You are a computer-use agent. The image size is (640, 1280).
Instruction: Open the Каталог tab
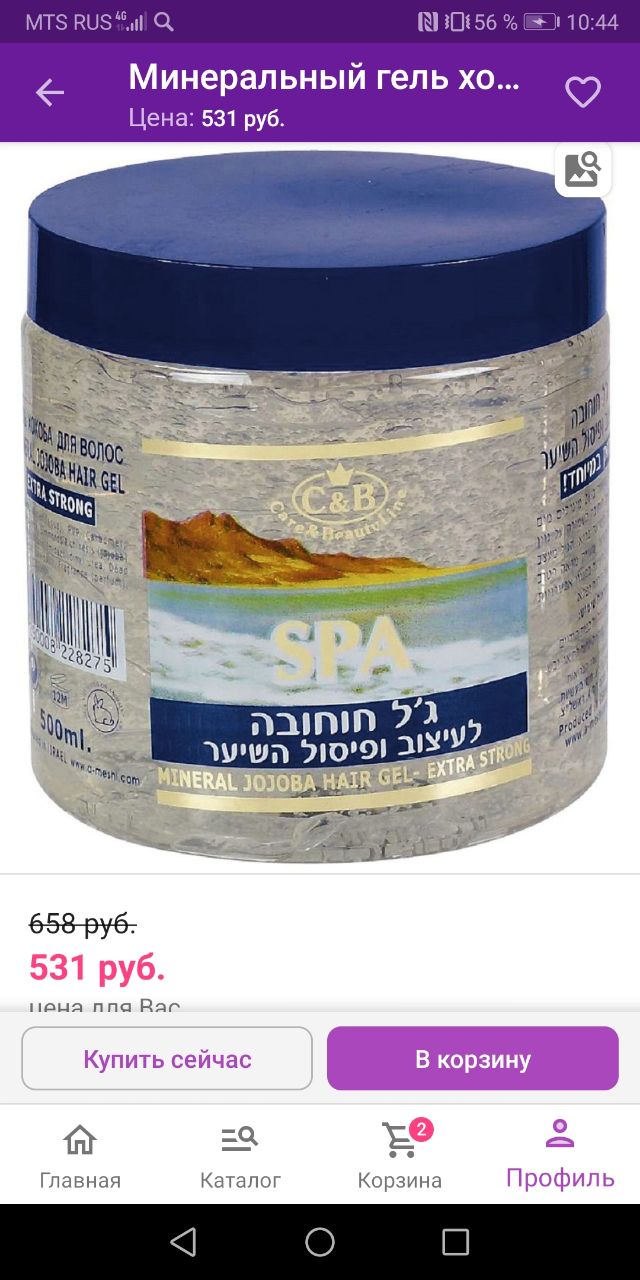point(240,1156)
